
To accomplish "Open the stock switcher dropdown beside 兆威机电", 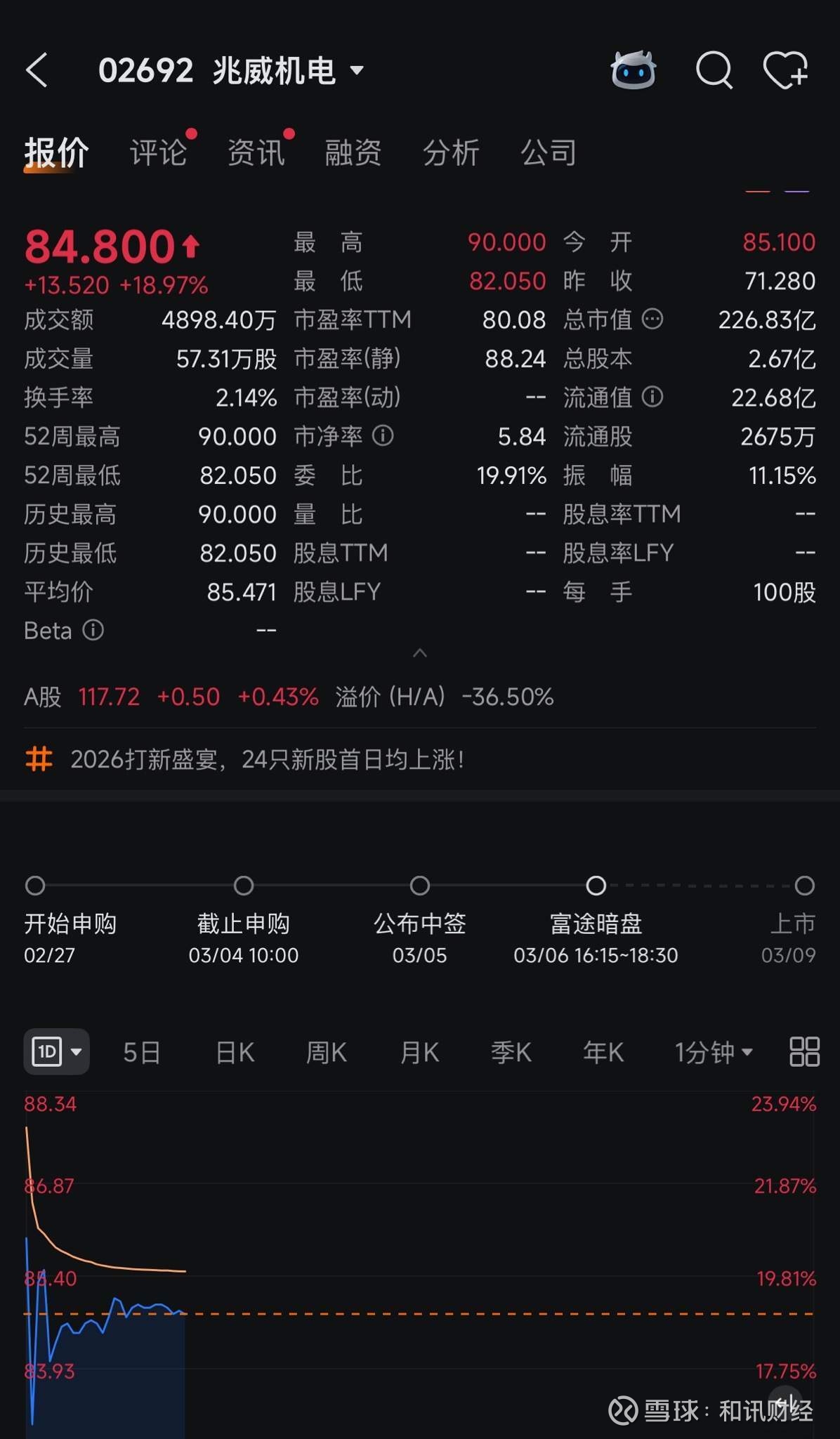I will tap(357, 70).
